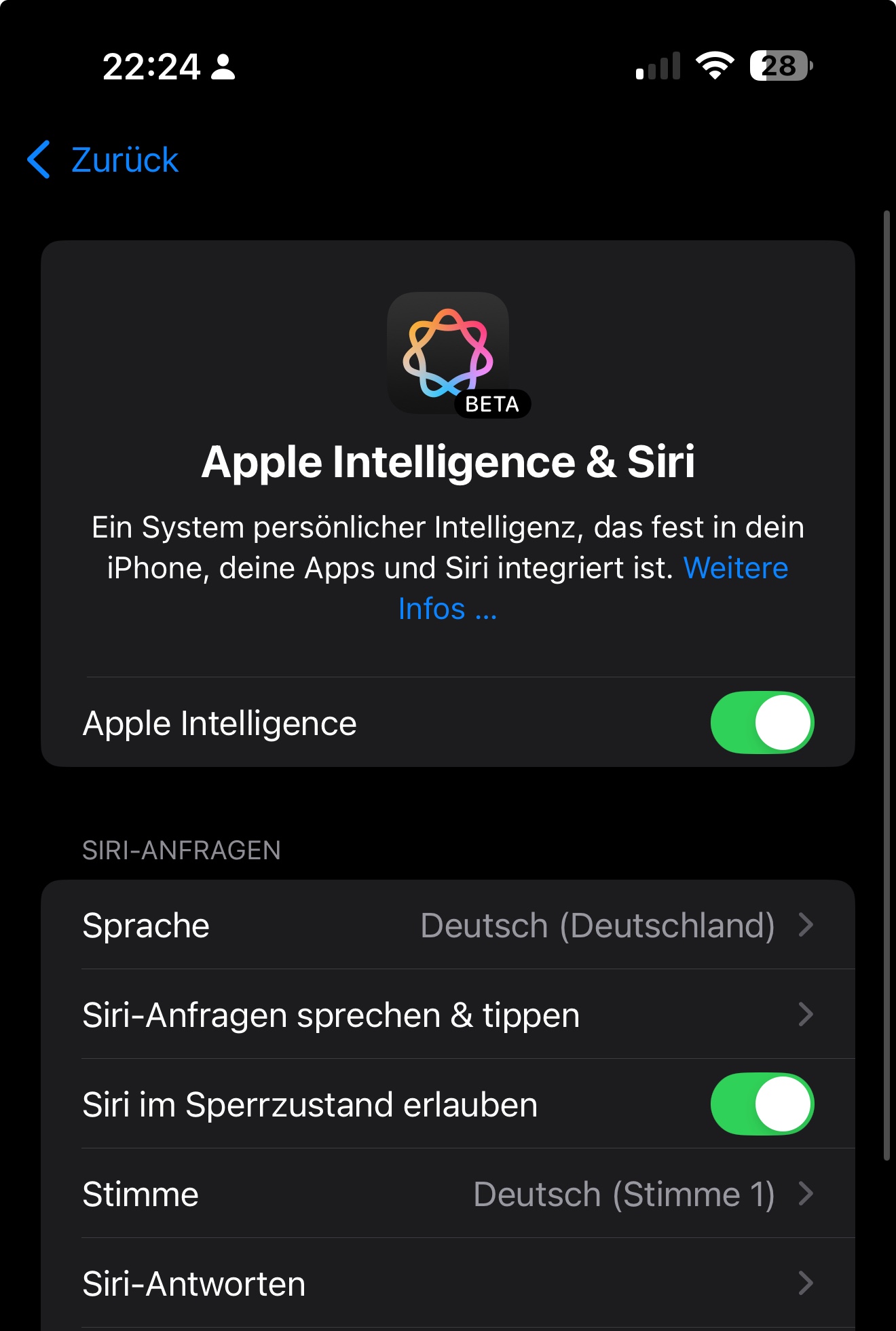Open Siri-Anfragen sprechen & tippen
This screenshot has width=896, height=1331.
click(x=448, y=1015)
